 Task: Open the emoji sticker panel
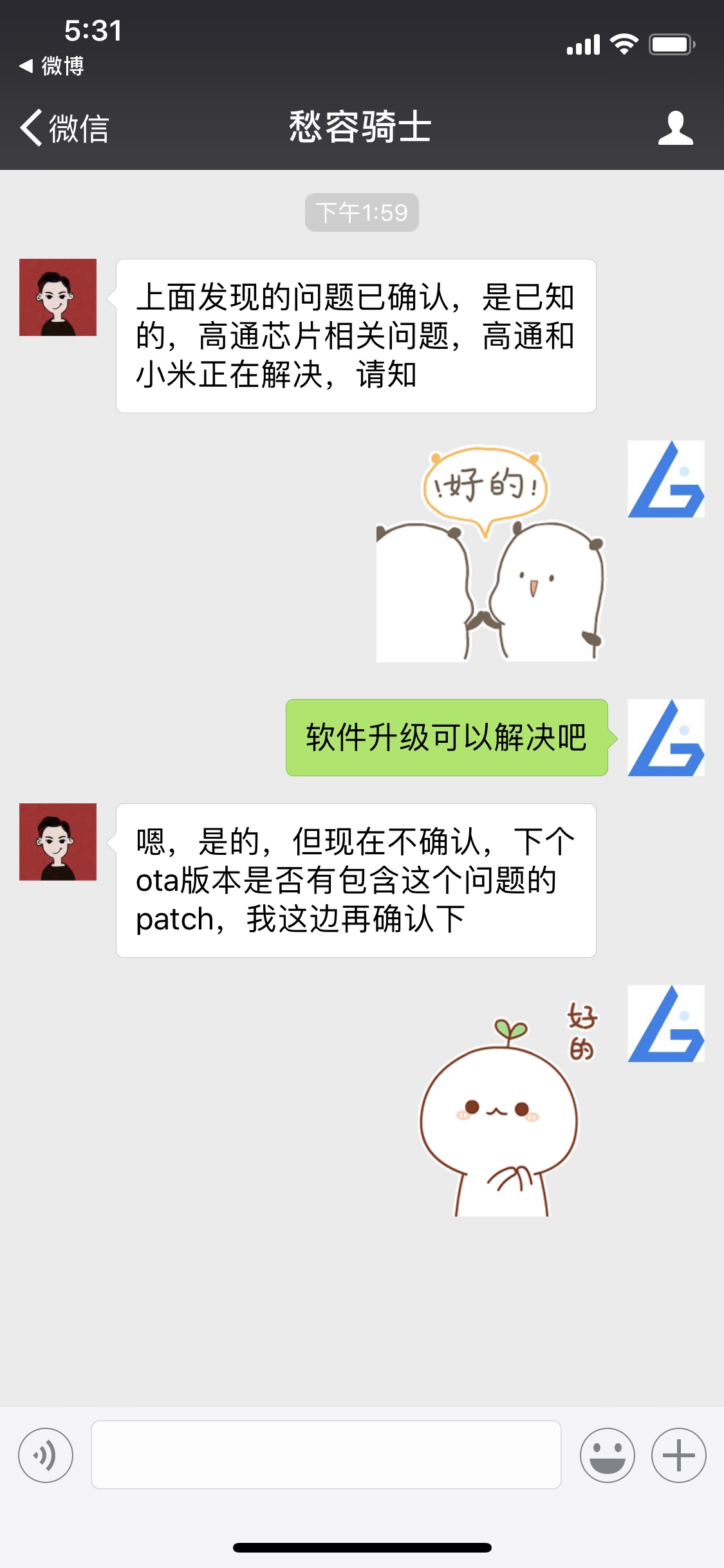point(608,1455)
